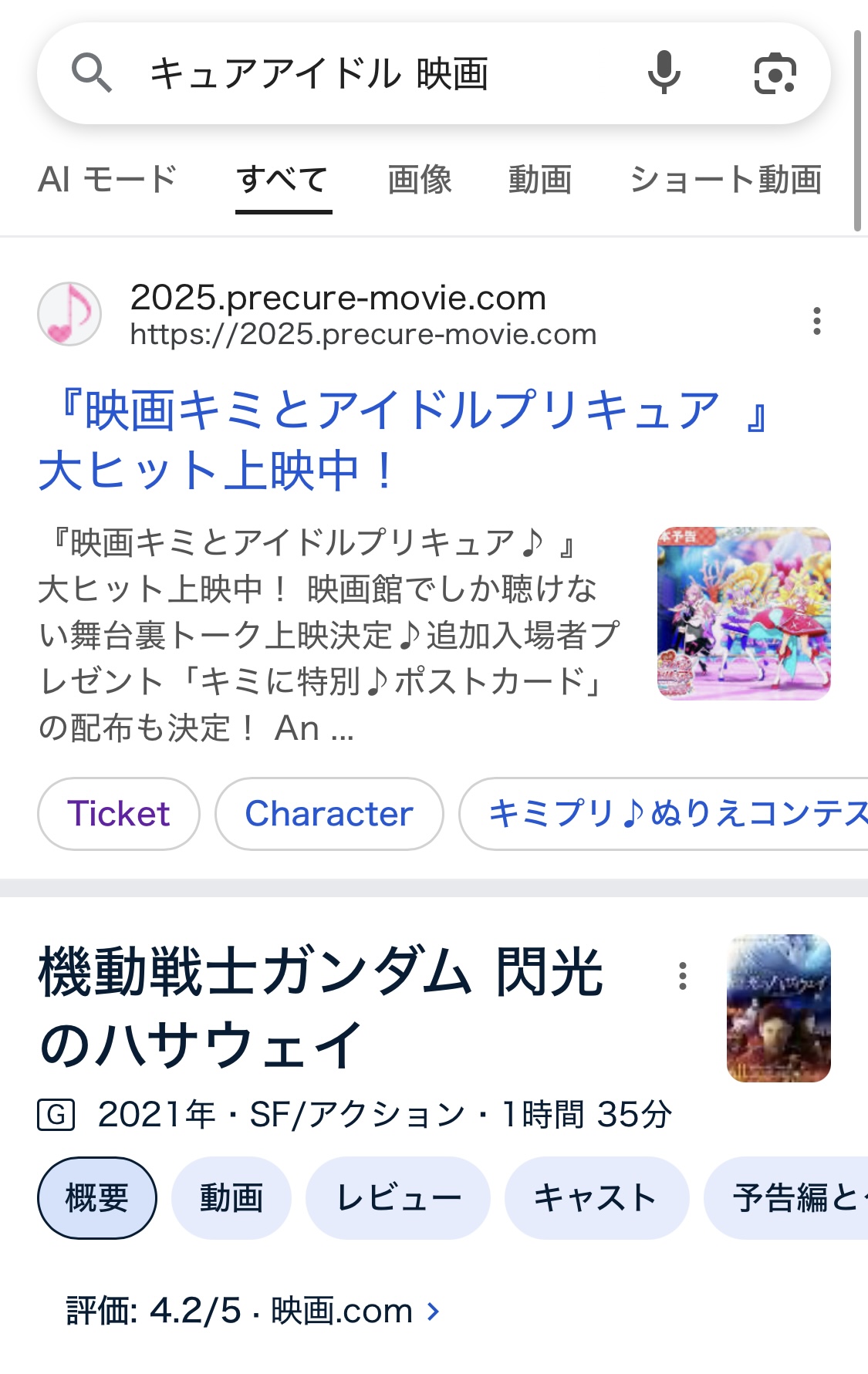
Task: Open options for the precure-movie.com result
Action: 816,320
